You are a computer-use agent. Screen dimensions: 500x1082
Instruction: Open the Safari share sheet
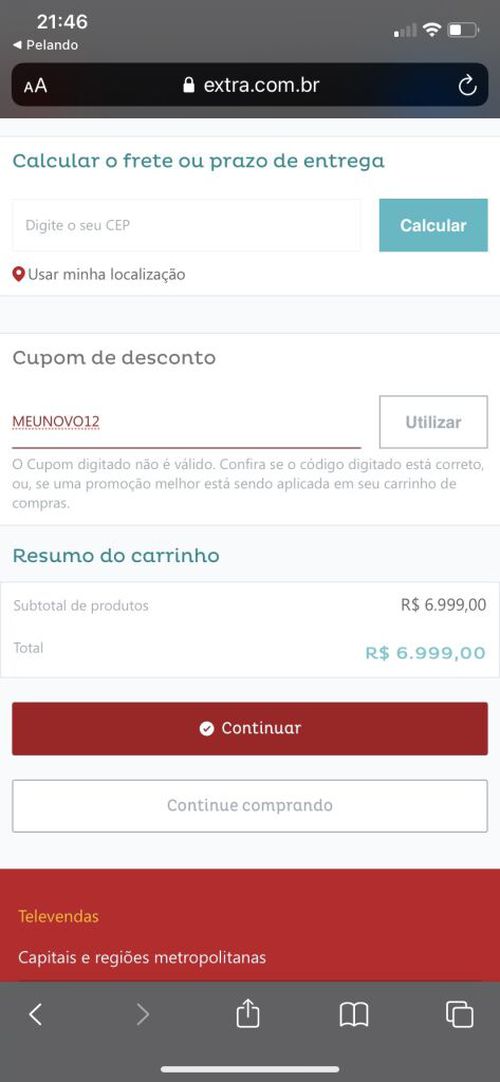pos(248,1013)
